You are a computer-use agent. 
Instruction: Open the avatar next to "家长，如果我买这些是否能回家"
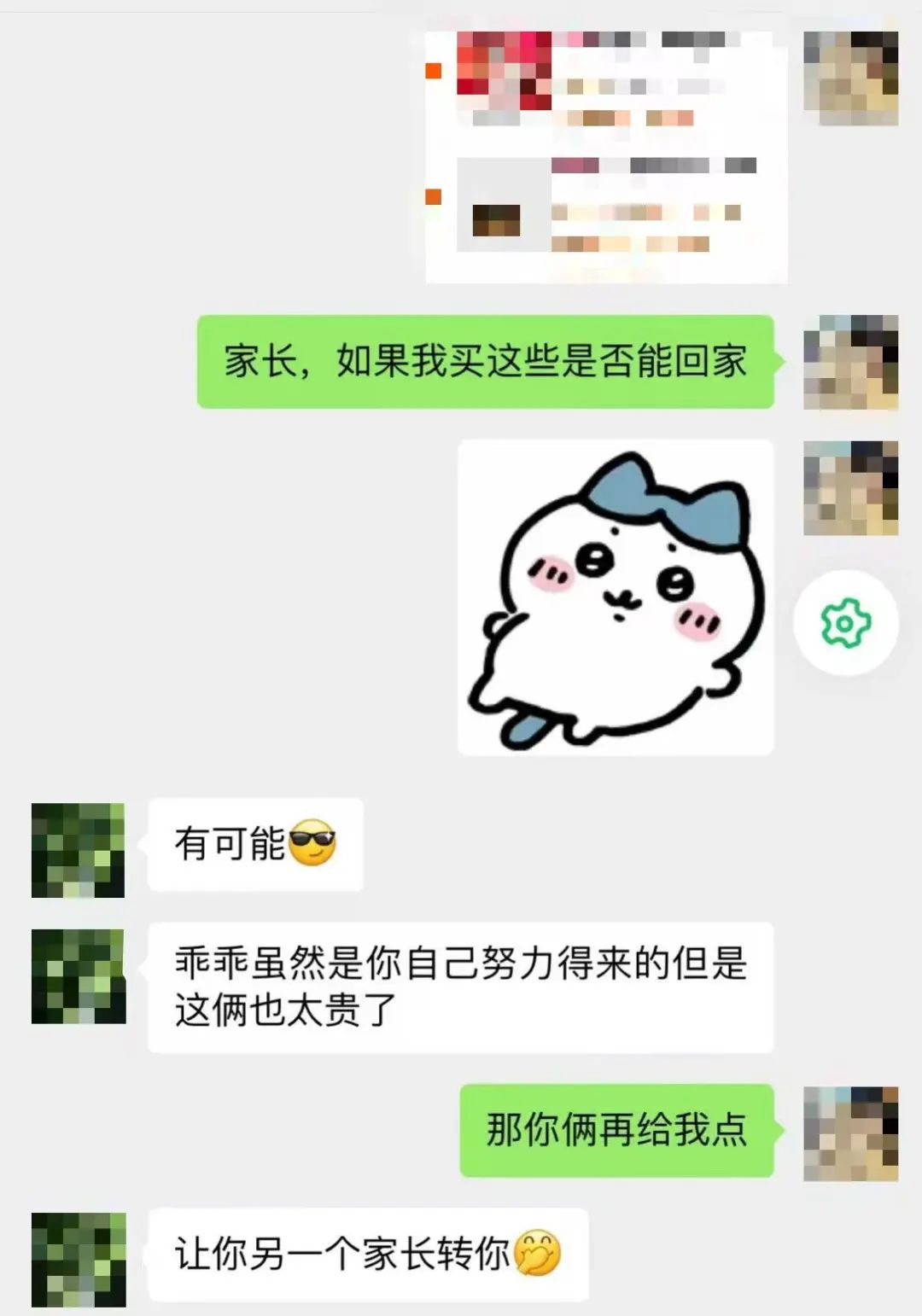coord(850,362)
